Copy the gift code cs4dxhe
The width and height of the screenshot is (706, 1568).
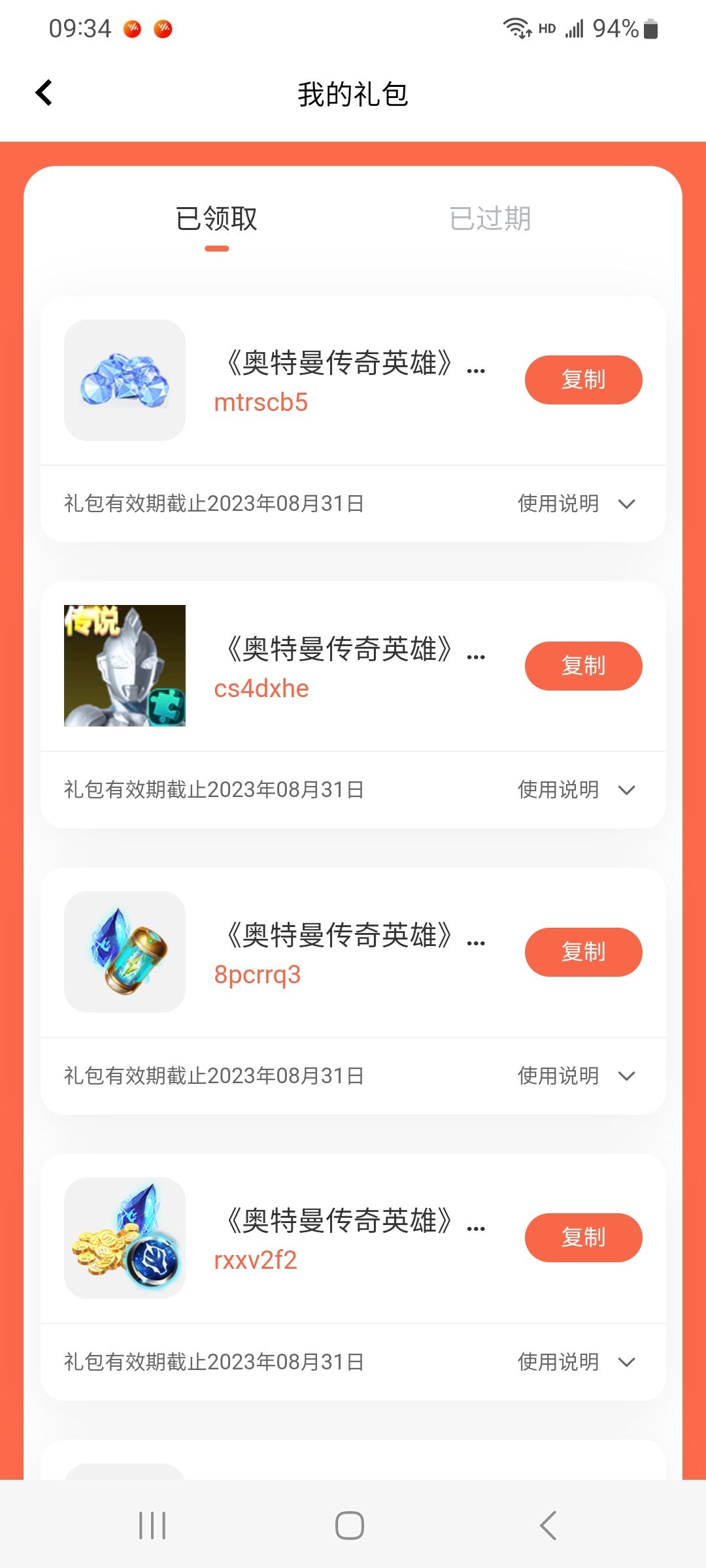tap(583, 666)
